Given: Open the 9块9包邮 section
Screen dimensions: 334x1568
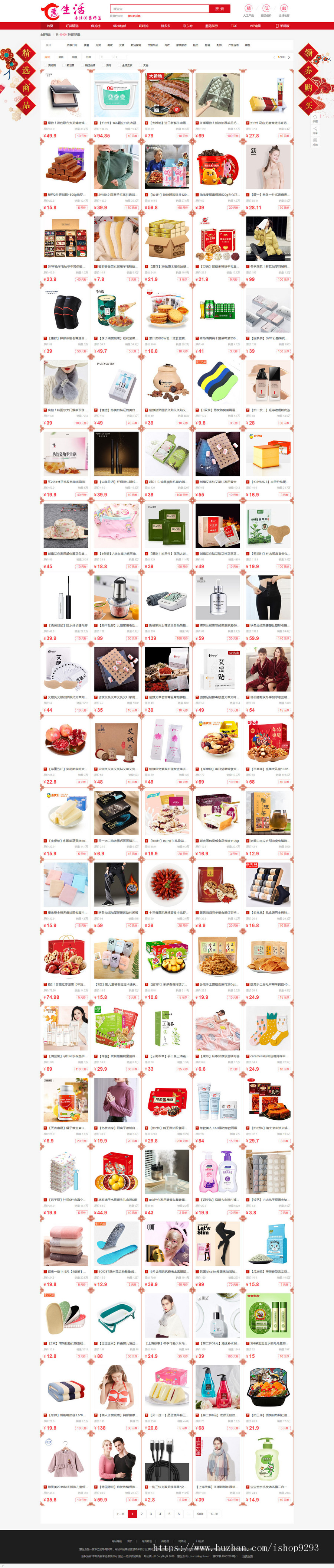Looking at the screenshot, I should click(119, 26).
